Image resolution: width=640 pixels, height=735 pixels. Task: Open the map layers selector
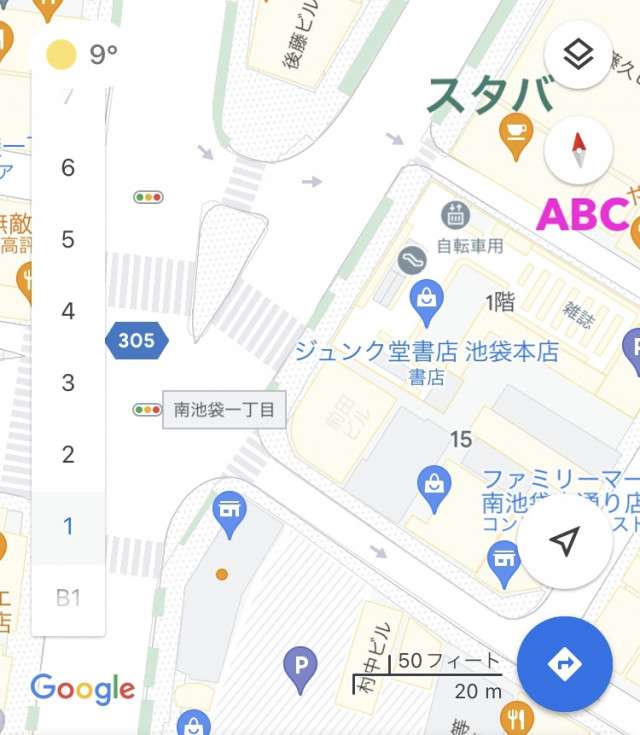point(578,55)
